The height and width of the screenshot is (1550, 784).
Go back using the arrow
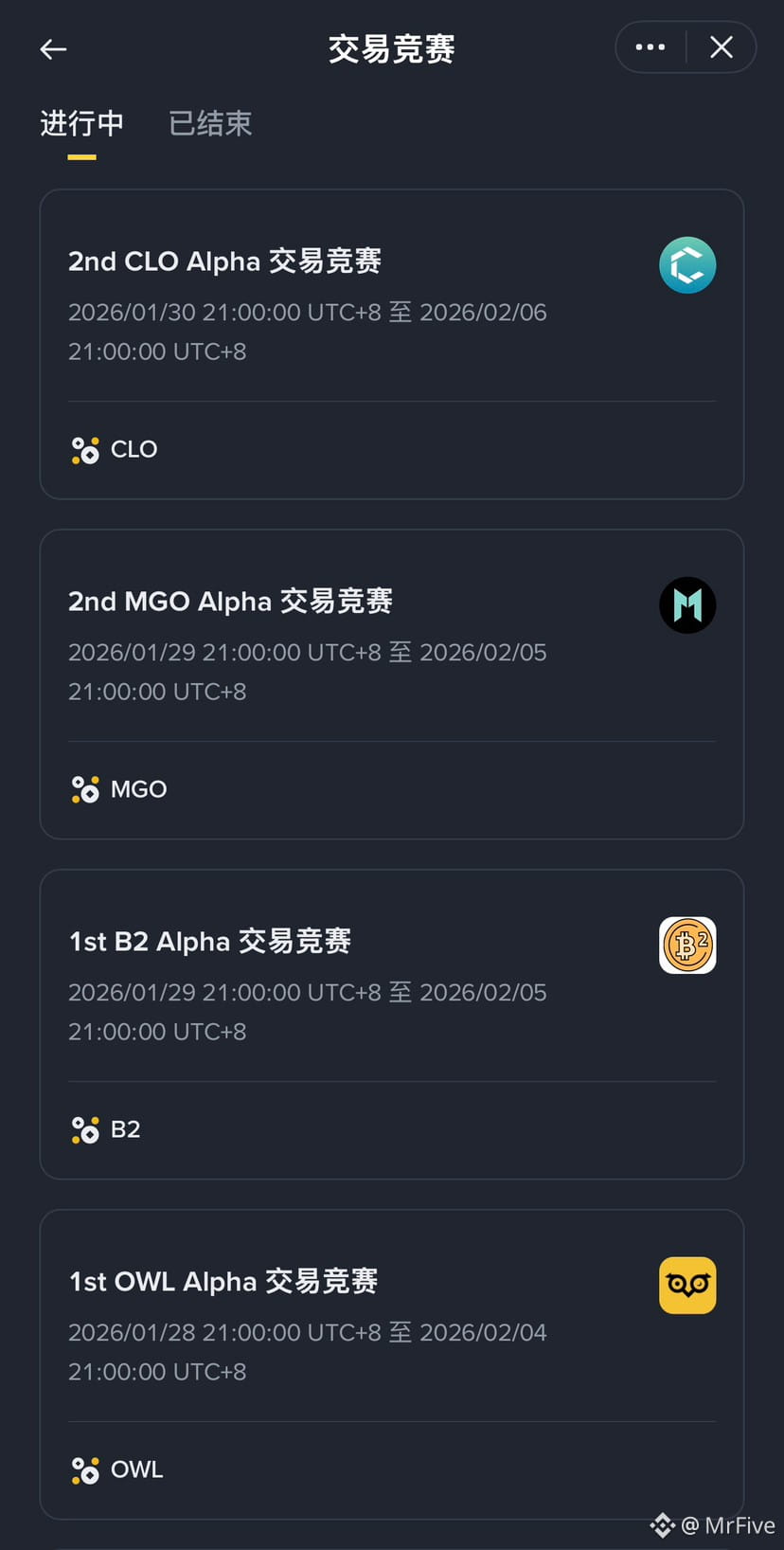53,49
